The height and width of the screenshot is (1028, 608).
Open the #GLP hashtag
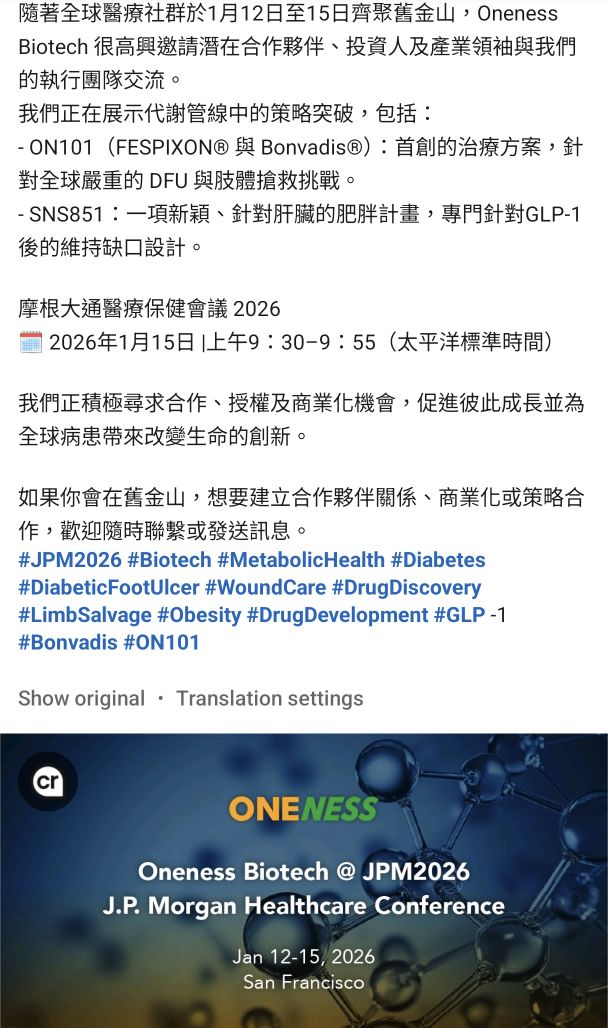tap(459, 615)
